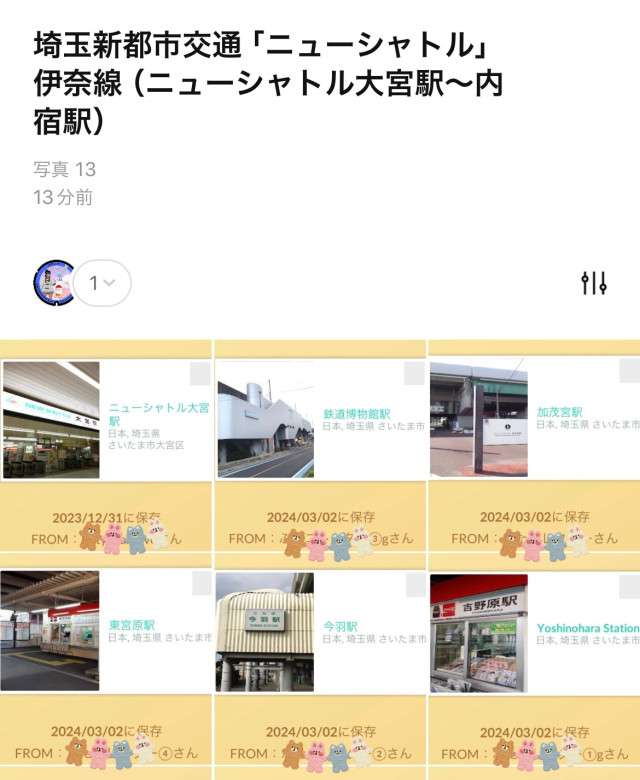Expand the member count dropdown showing 1

101,283
